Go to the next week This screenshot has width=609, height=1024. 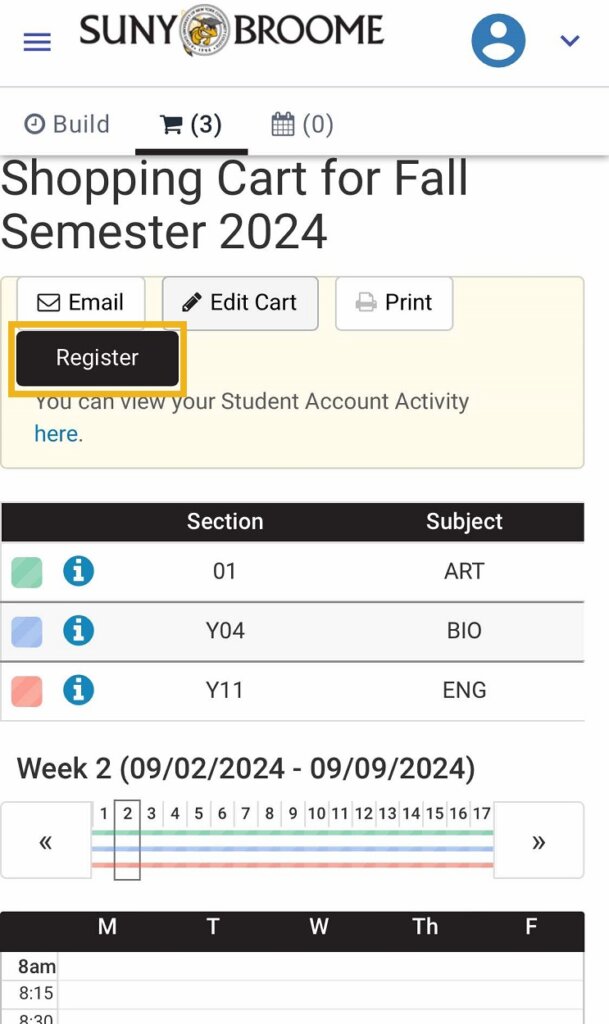[x=539, y=841]
